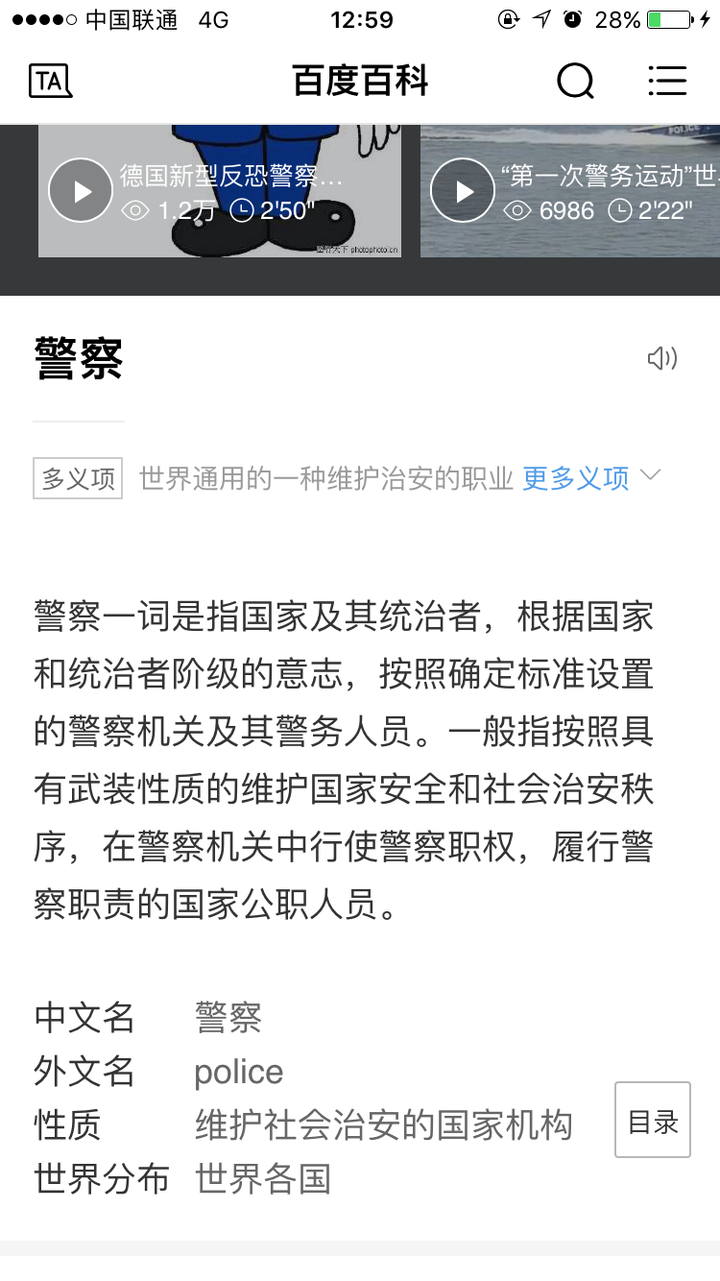This screenshot has width=720, height=1281.
Task: Listen to the 警察 entry via speaker icon
Action: click(662, 358)
